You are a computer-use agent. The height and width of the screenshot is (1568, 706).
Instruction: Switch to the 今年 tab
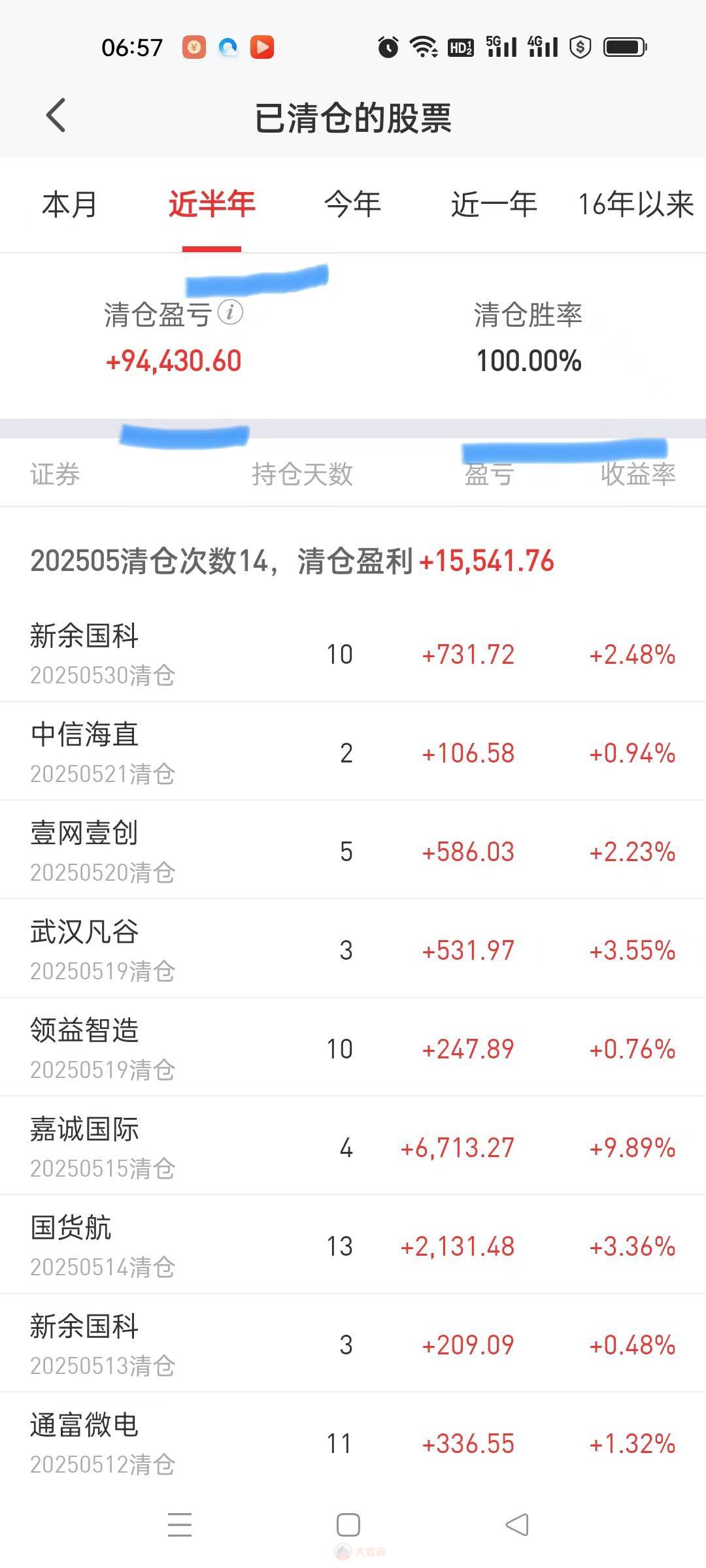pos(353,204)
